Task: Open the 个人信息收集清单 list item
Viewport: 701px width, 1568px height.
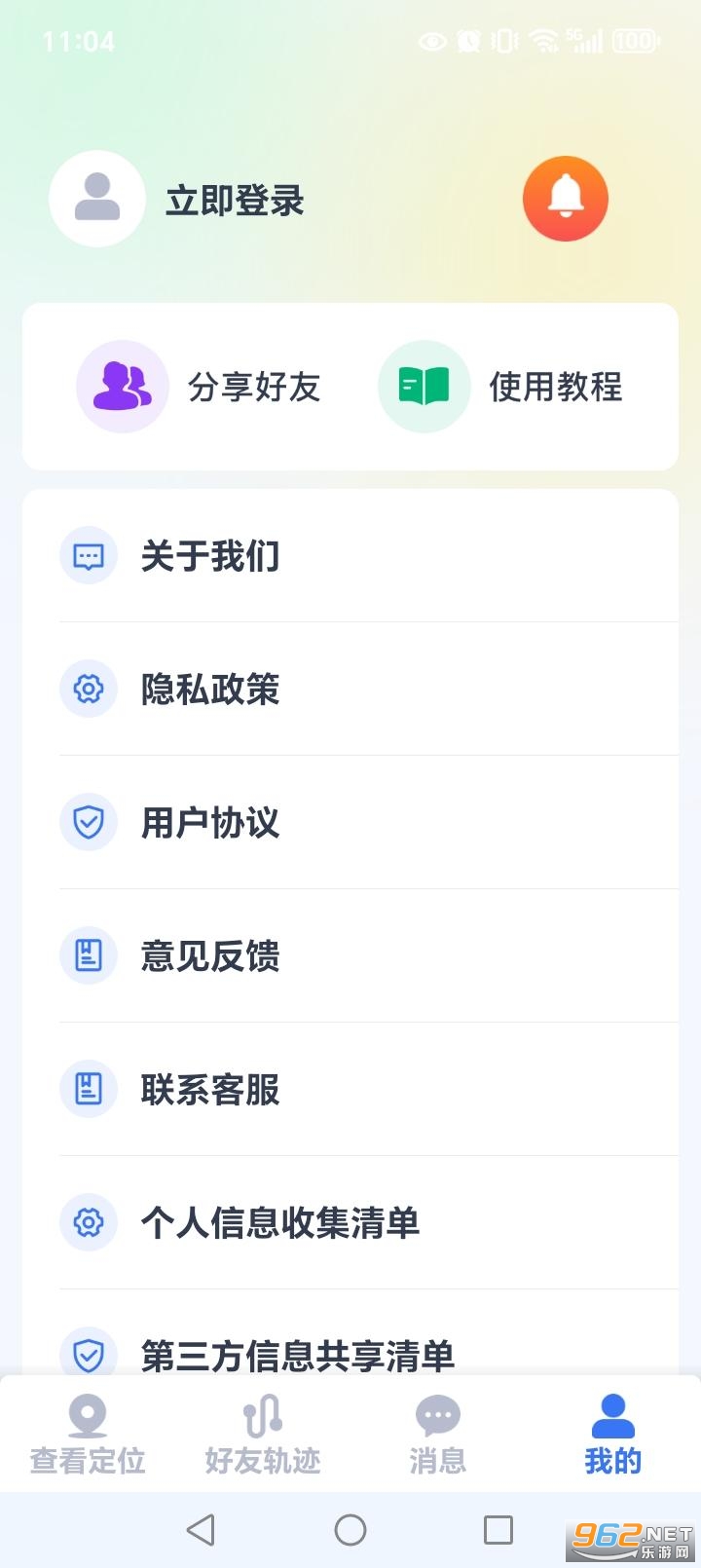Action: [281, 1223]
